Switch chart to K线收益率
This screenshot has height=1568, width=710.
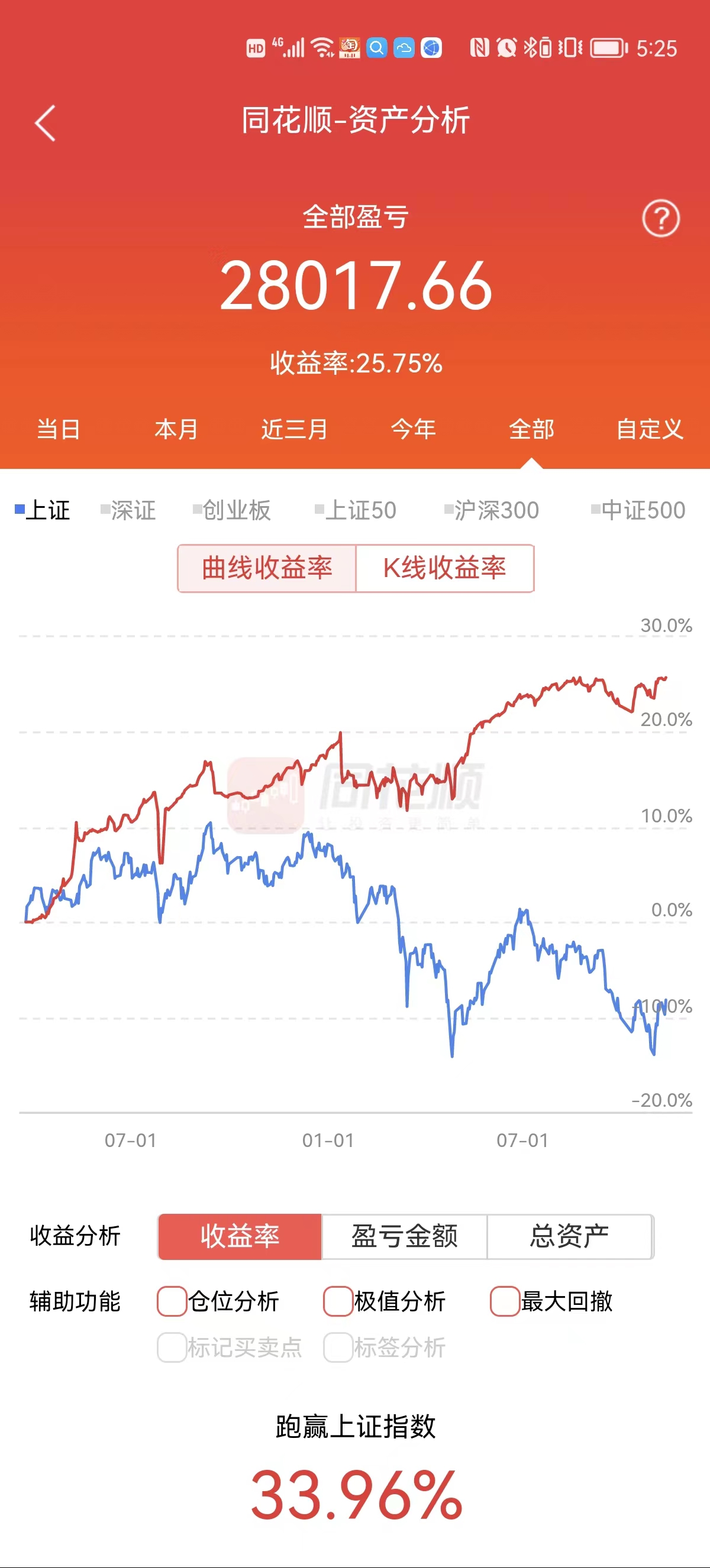[x=445, y=568]
